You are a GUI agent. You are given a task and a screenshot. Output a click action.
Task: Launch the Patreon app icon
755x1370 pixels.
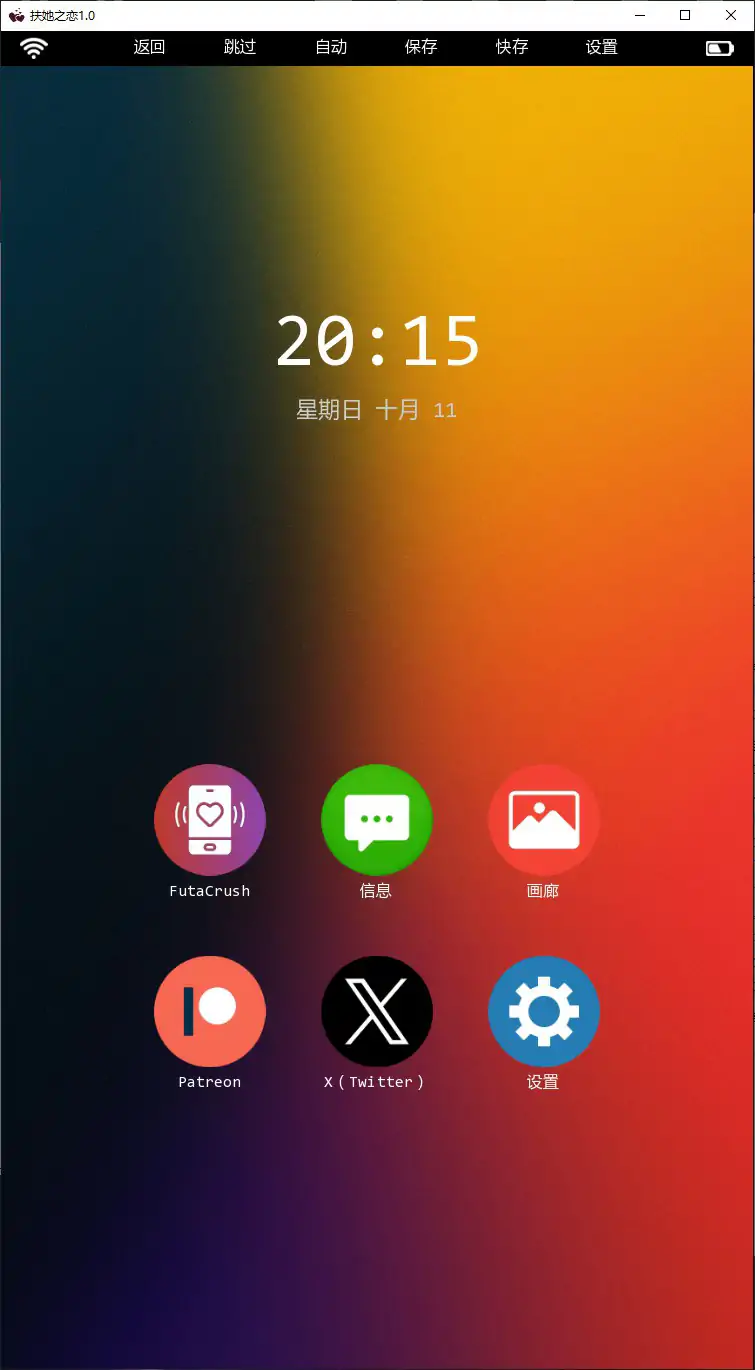pyautogui.click(x=210, y=1011)
